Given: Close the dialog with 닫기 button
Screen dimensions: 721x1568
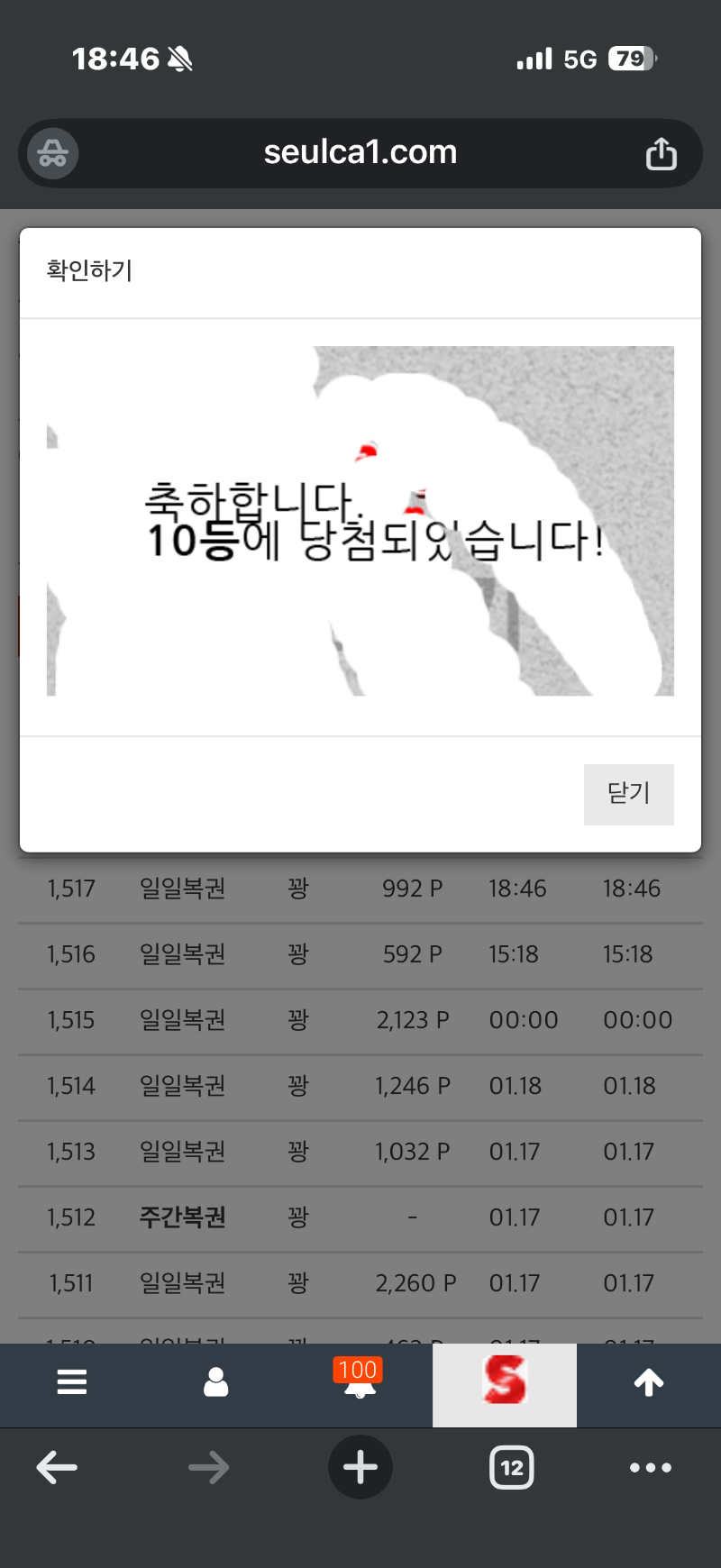Looking at the screenshot, I should (628, 794).
